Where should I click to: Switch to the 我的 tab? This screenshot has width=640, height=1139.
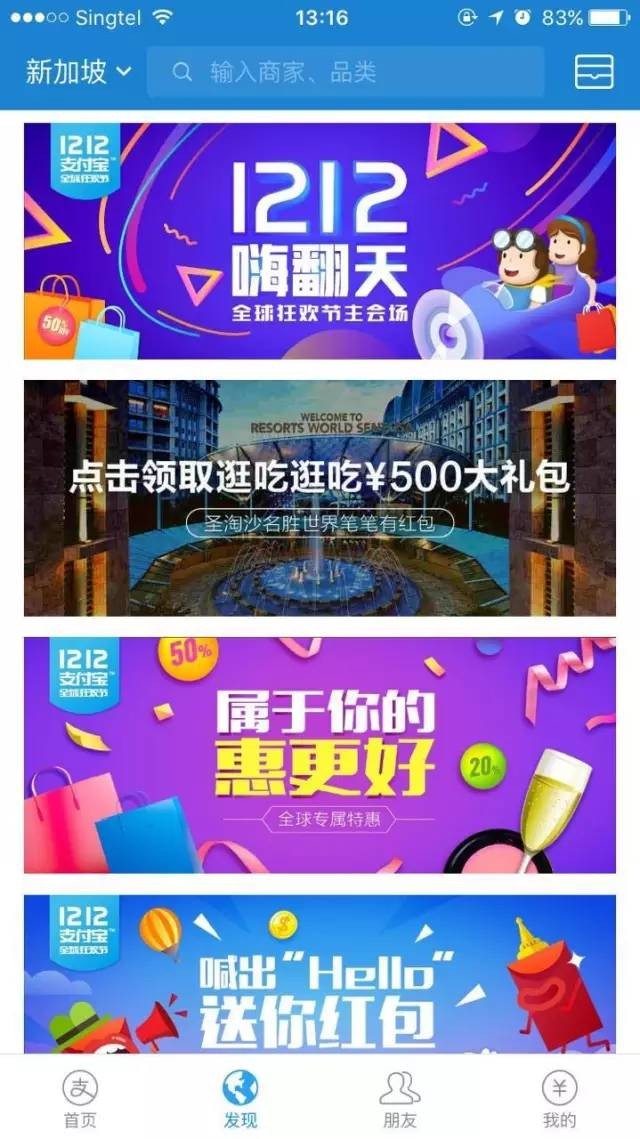point(559,1098)
